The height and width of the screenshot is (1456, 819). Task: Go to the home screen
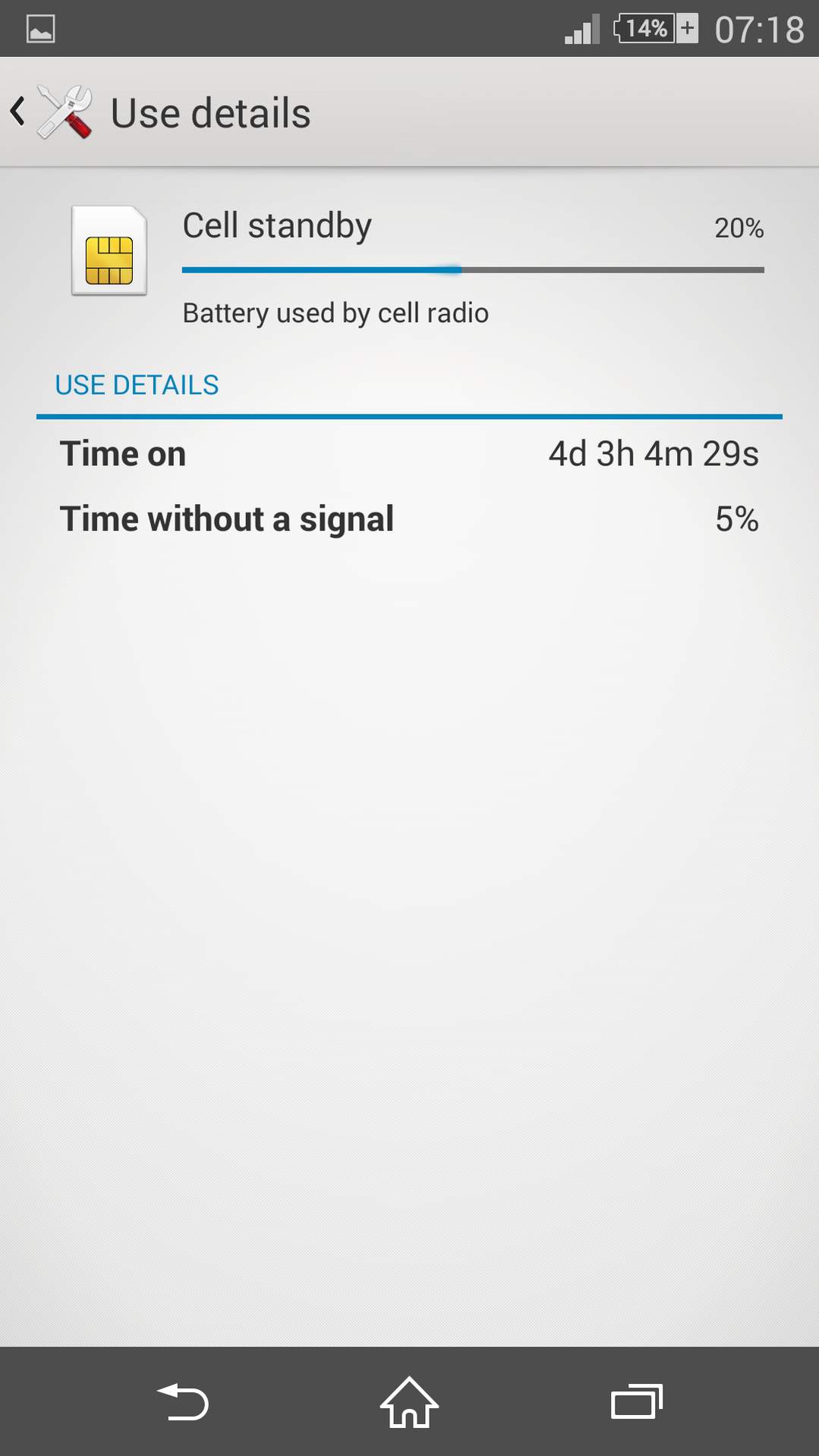(x=409, y=1401)
